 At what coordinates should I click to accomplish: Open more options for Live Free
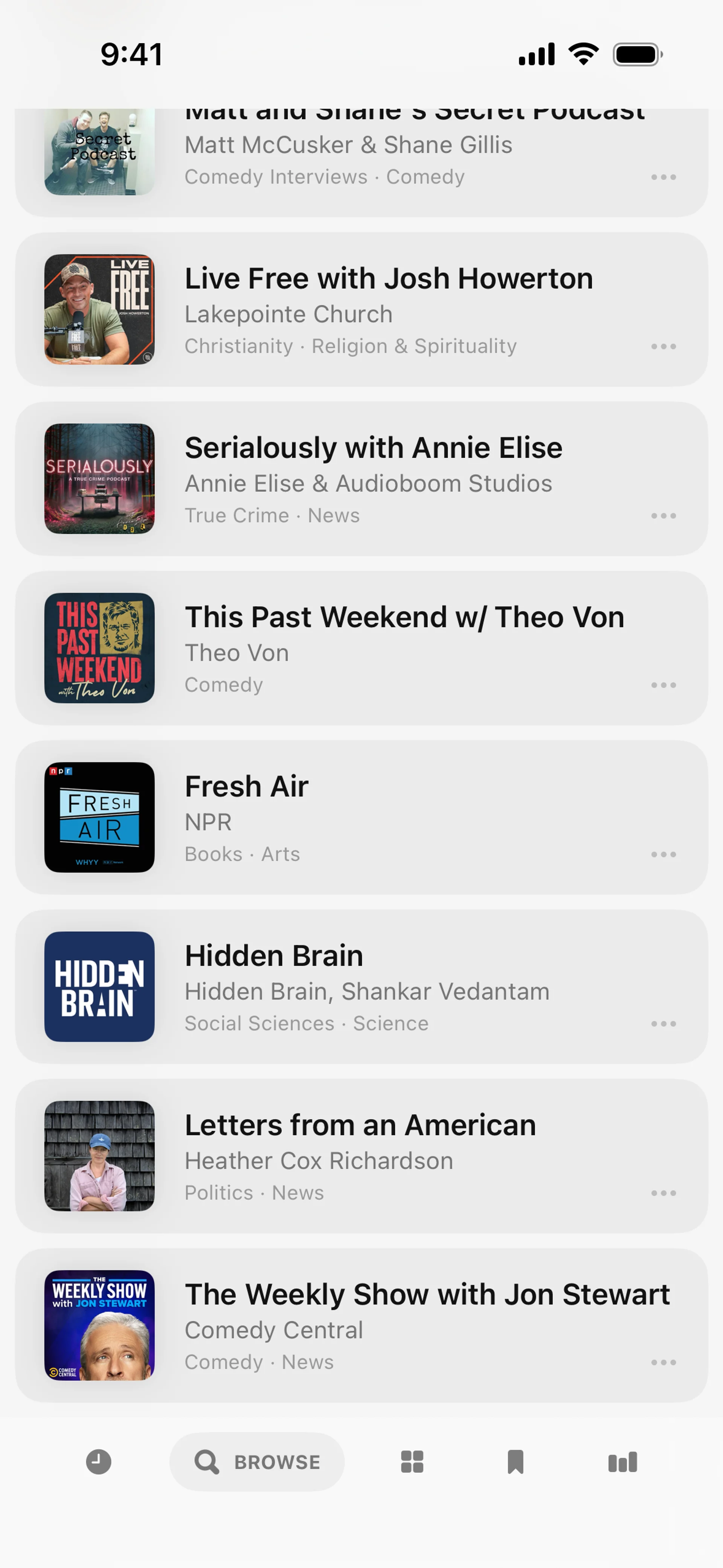tap(664, 346)
